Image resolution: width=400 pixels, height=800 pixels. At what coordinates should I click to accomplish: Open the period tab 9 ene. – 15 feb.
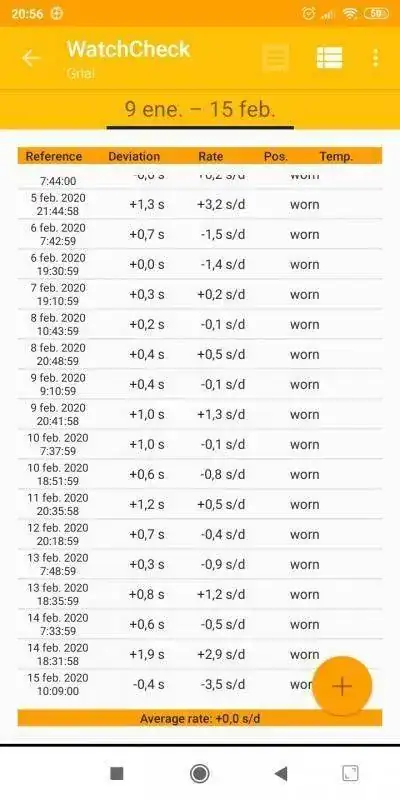[x=200, y=110]
